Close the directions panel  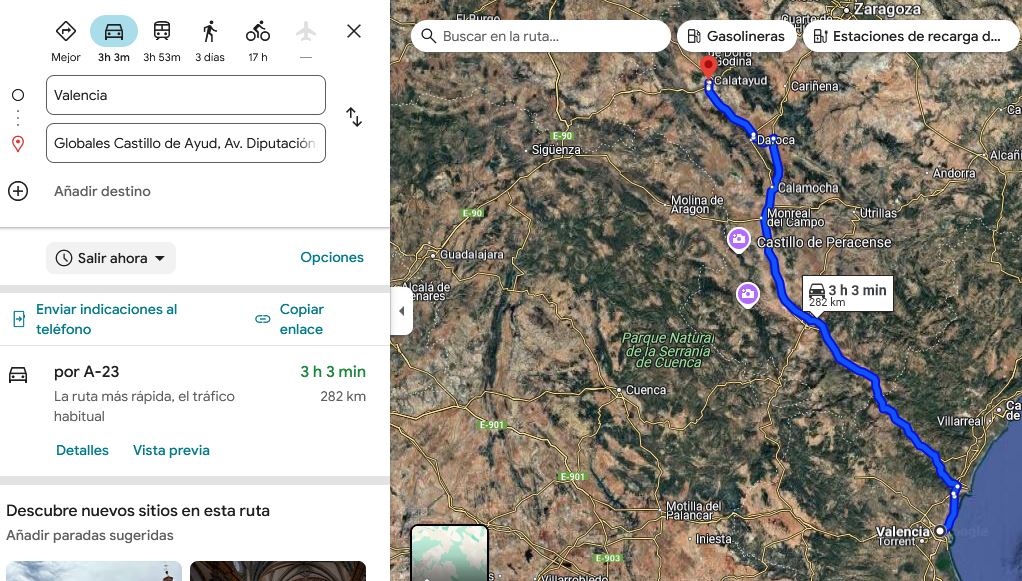[x=354, y=31]
